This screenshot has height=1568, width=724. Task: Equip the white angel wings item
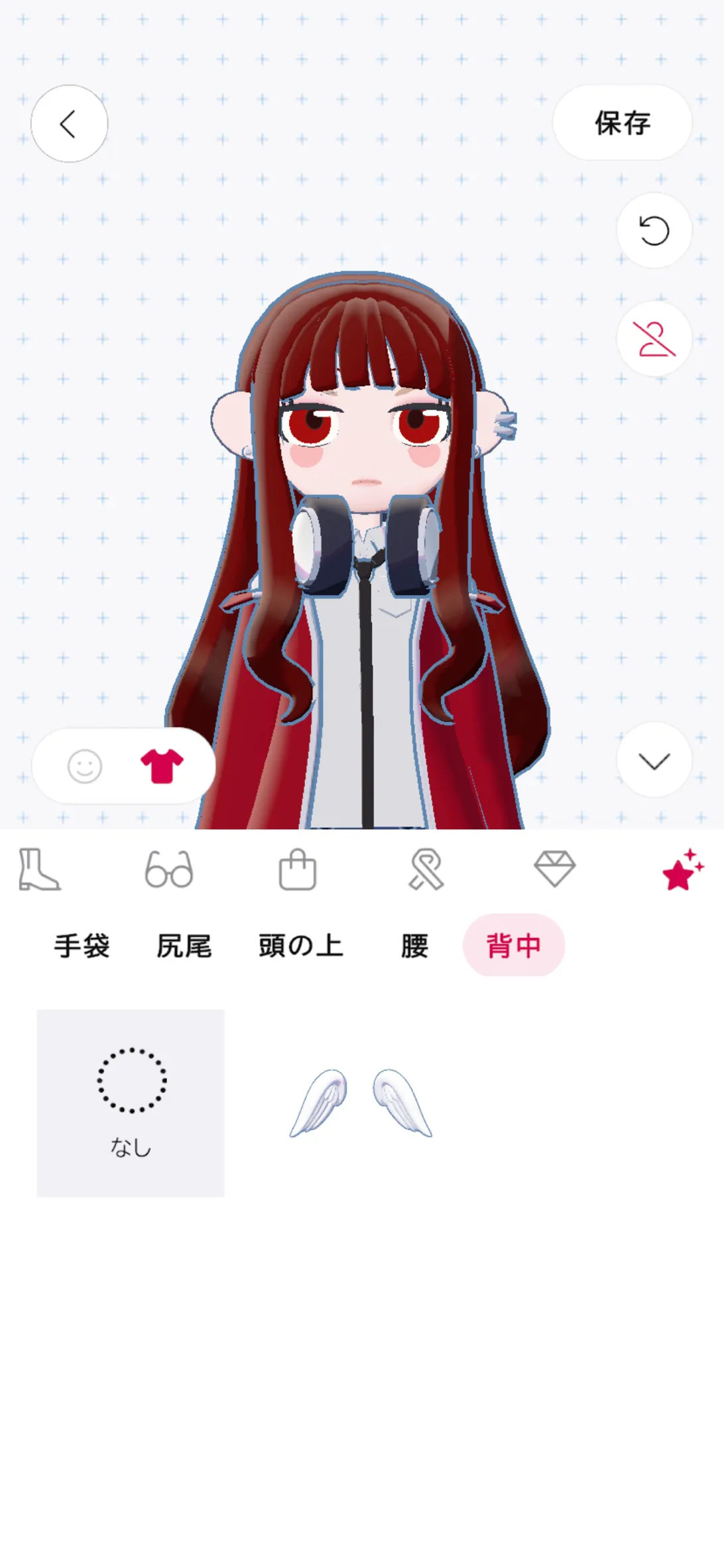coord(361,1103)
